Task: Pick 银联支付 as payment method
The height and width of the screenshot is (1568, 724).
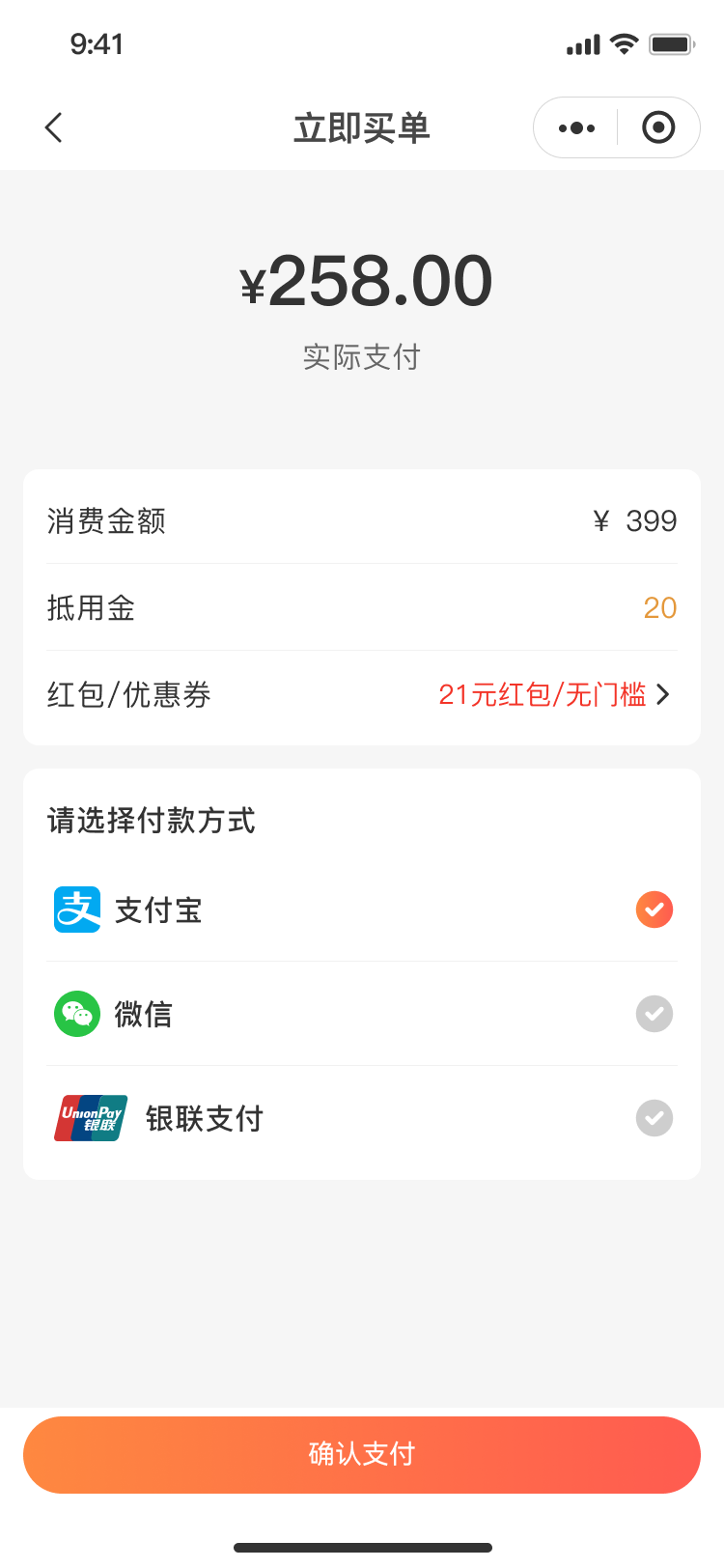Action: (654, 1118)
